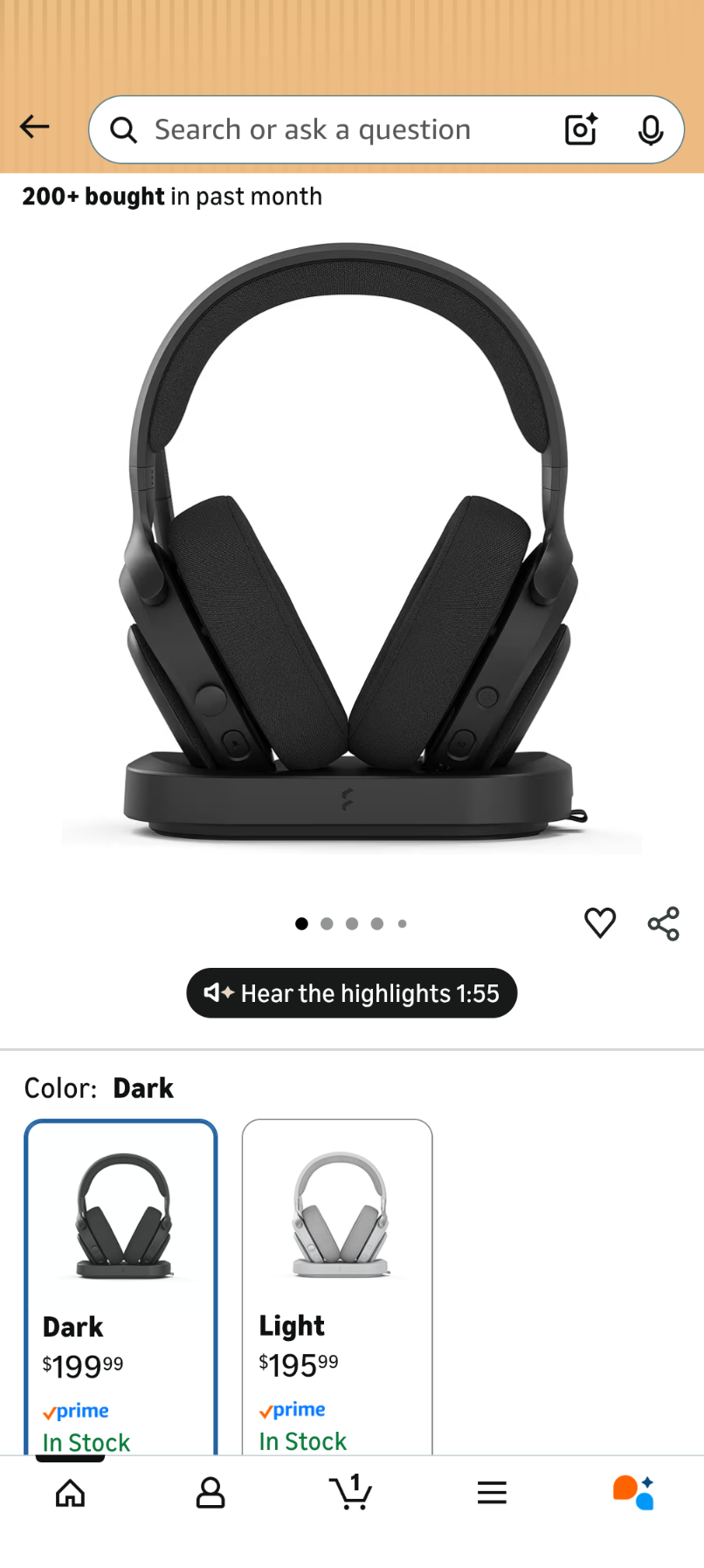
Task: Open the hamburger menu tab
Action: [492, 1493]
